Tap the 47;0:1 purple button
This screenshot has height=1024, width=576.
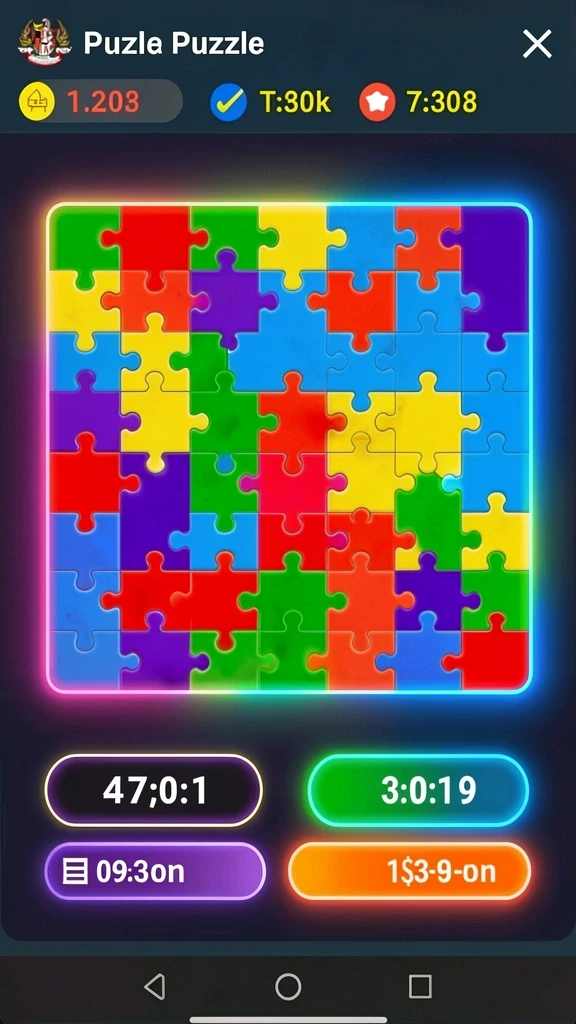pyautogui.click(x=153, y=790)
